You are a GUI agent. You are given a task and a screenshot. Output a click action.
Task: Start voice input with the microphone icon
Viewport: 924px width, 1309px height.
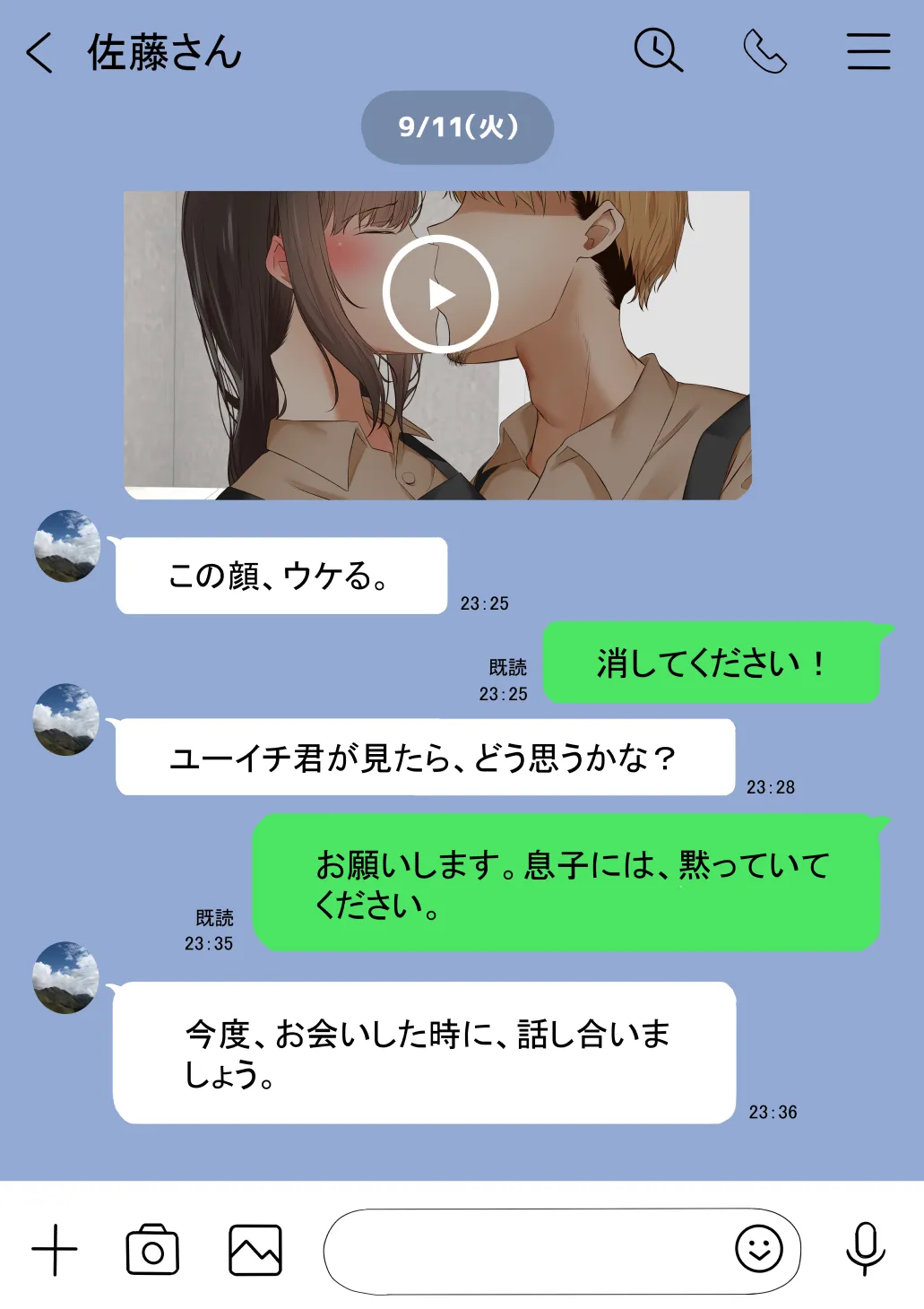pyautogui.click(x=863, y=1248)
